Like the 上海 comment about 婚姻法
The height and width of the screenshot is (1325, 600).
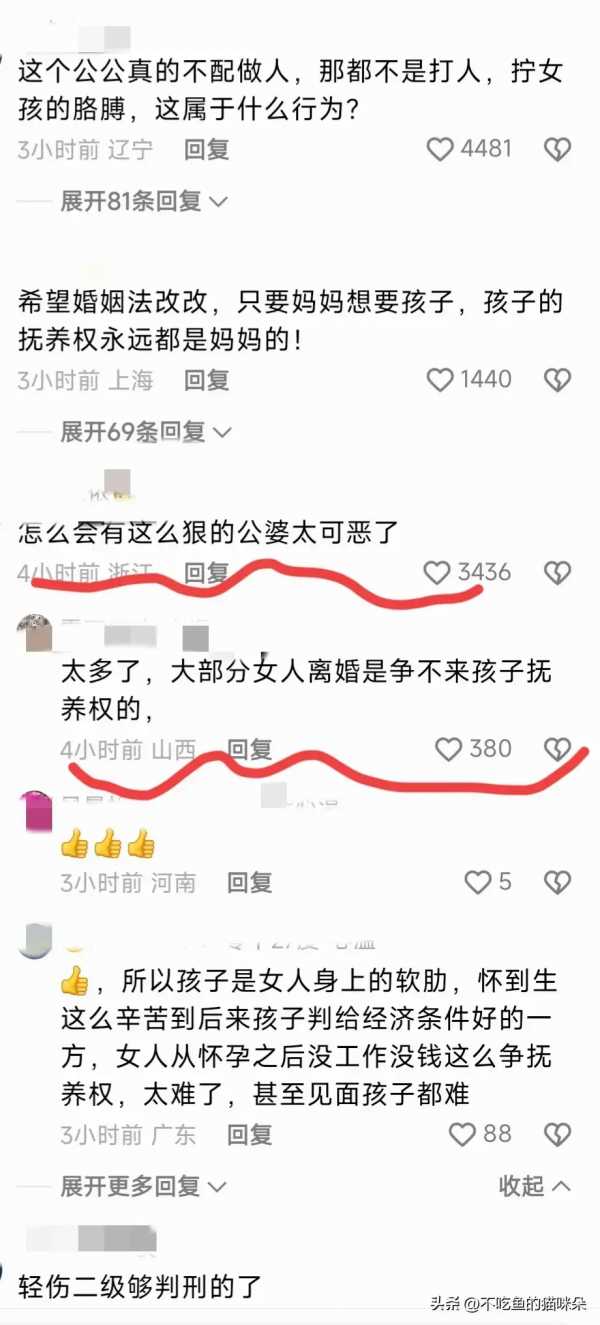(x=440, y=380)
